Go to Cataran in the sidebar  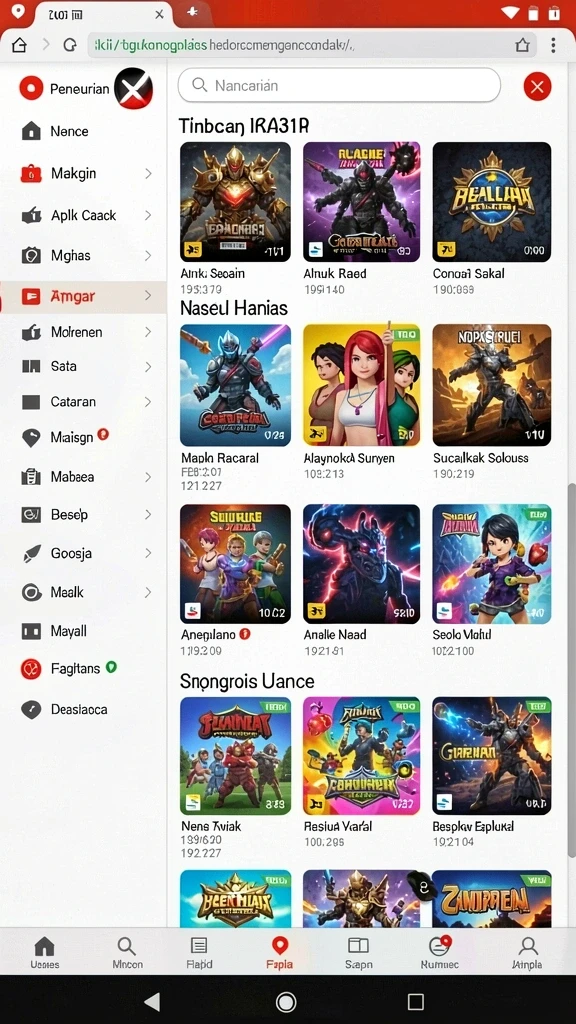click(84, 402)
